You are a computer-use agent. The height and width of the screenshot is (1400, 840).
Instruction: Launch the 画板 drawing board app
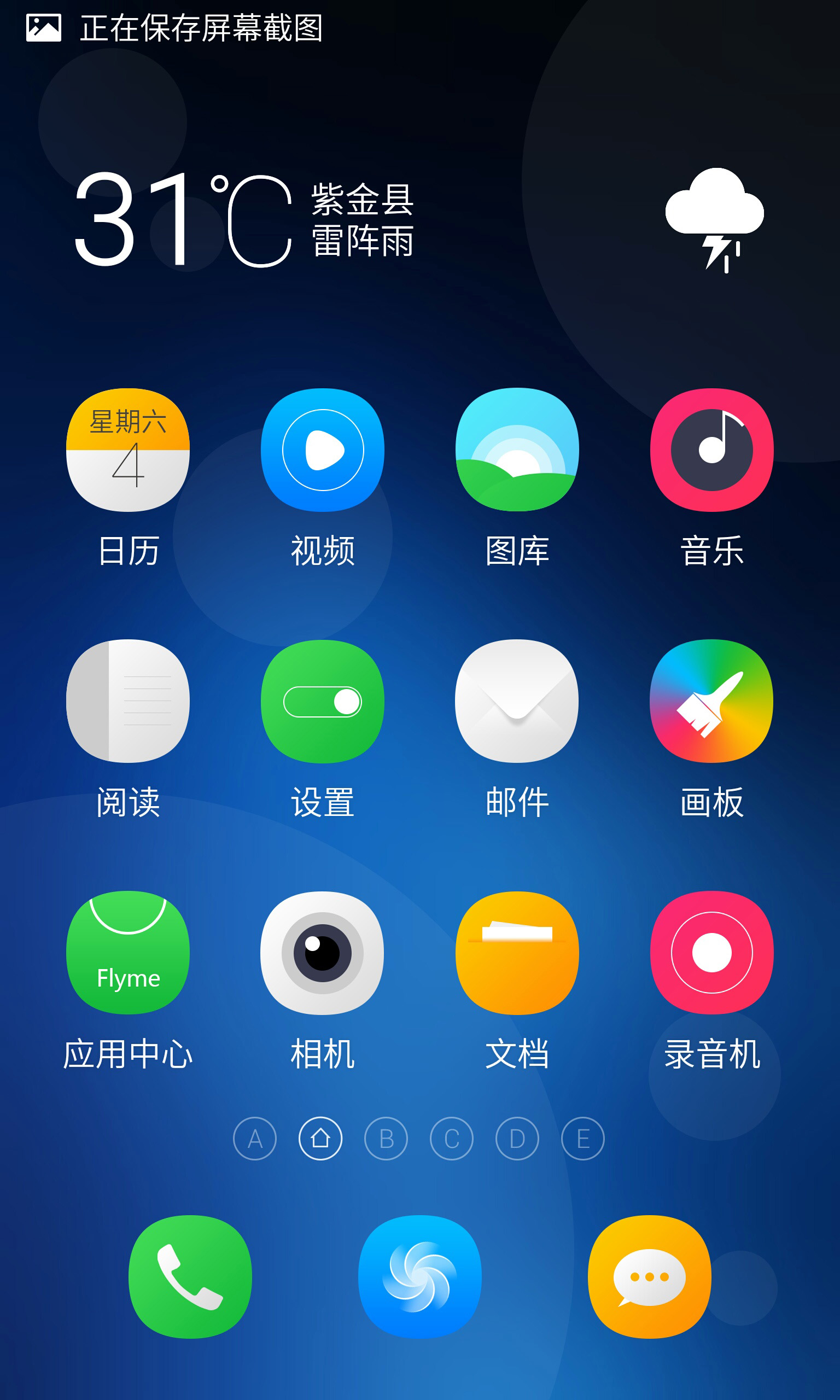[711, 702]
